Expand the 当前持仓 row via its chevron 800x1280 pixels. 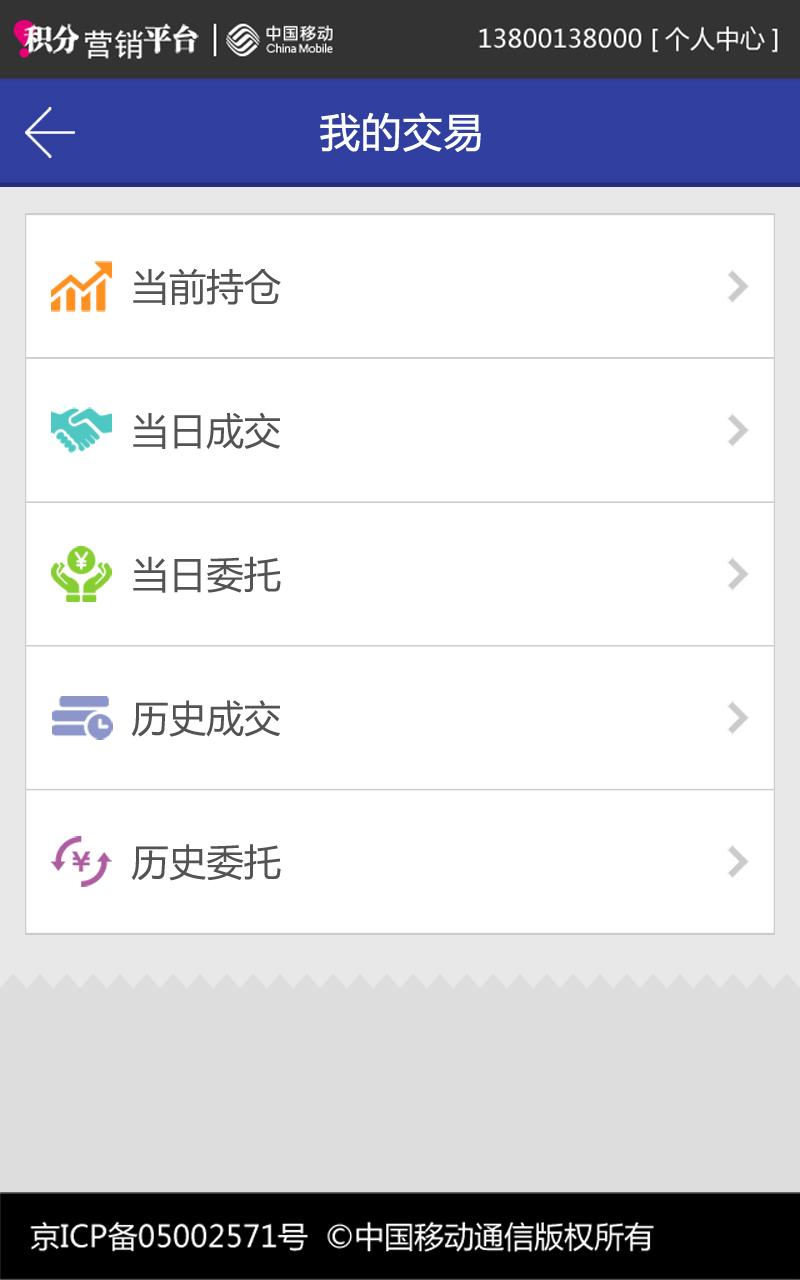click(x=737, y=286)
